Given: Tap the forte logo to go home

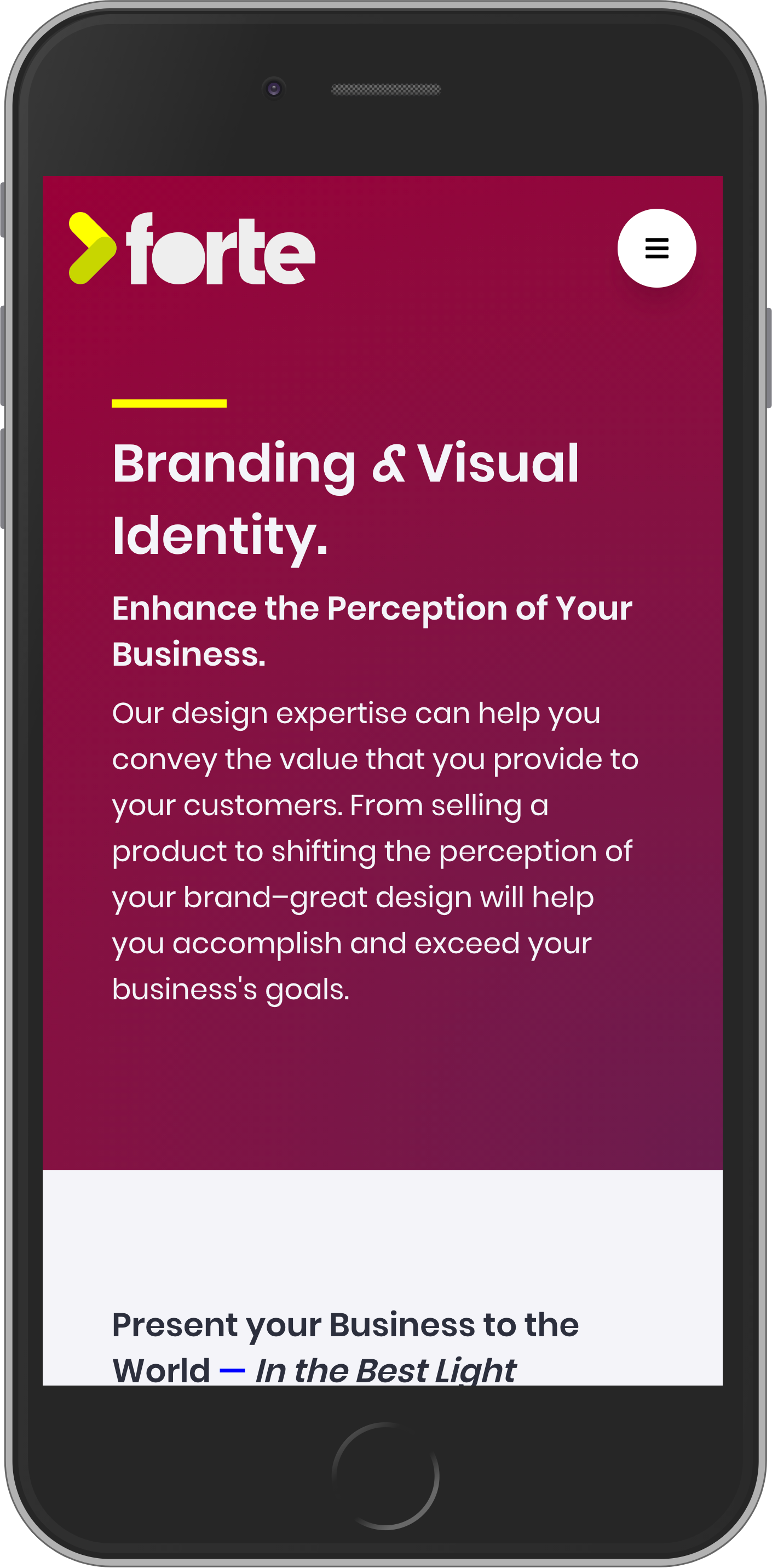Looking at the screenshot, I should 192,249.
